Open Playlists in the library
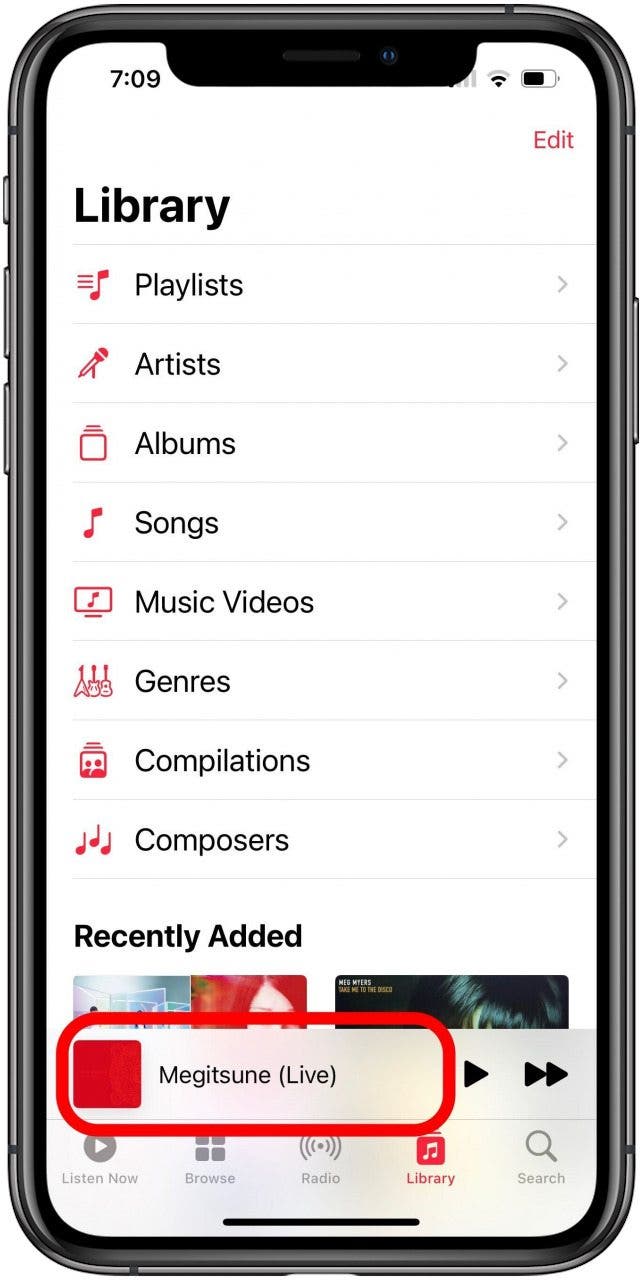The height and width of the screenshot is (1280, 642). [188, 285]
